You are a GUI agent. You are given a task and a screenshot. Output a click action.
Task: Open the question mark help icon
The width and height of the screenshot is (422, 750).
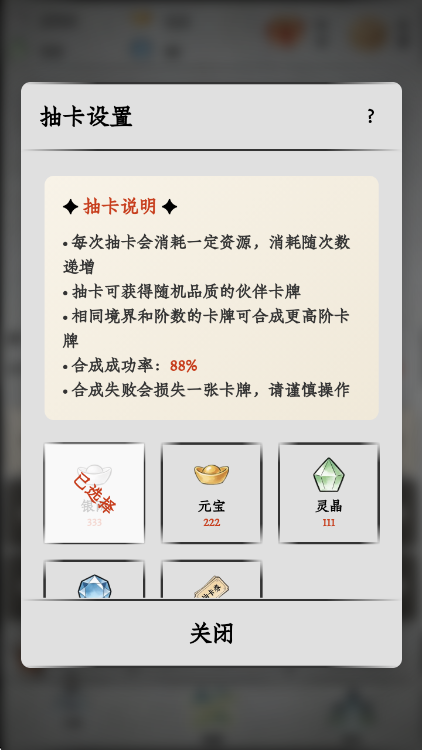point(370,116)
